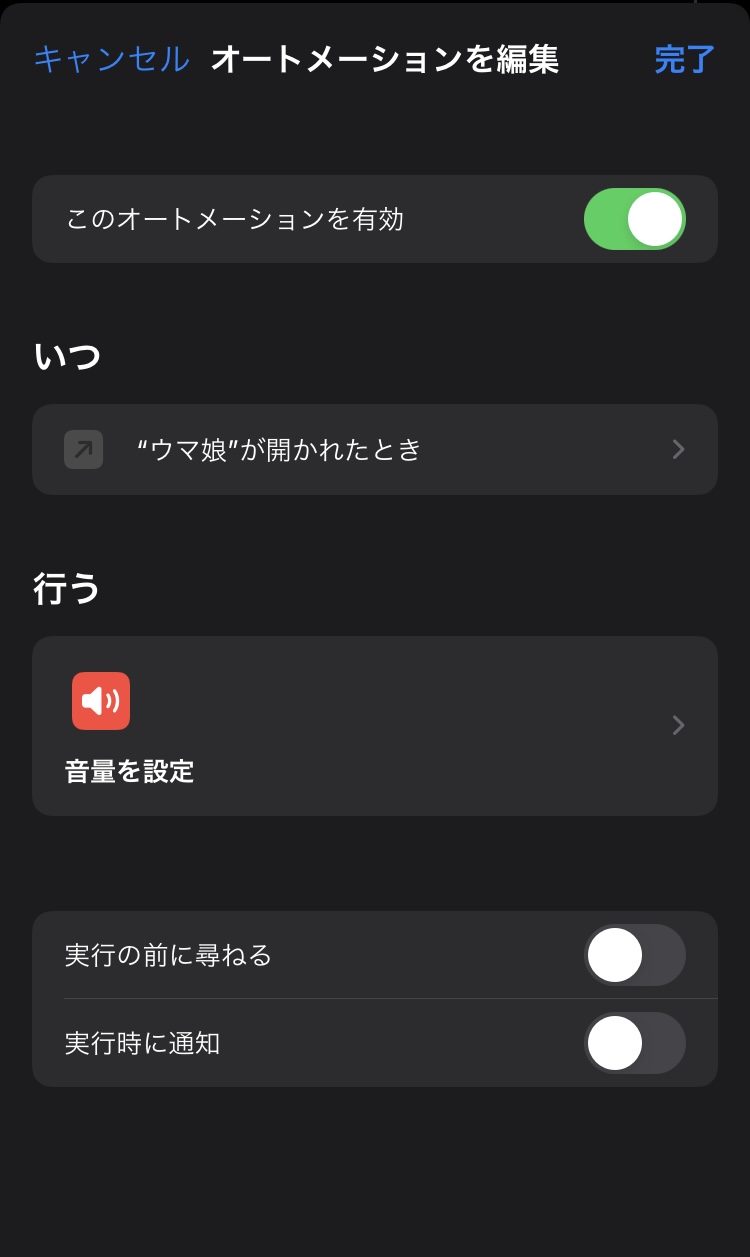
Task: Turn on 実行の前に尋ねる
Action: [x=634, y=955]
